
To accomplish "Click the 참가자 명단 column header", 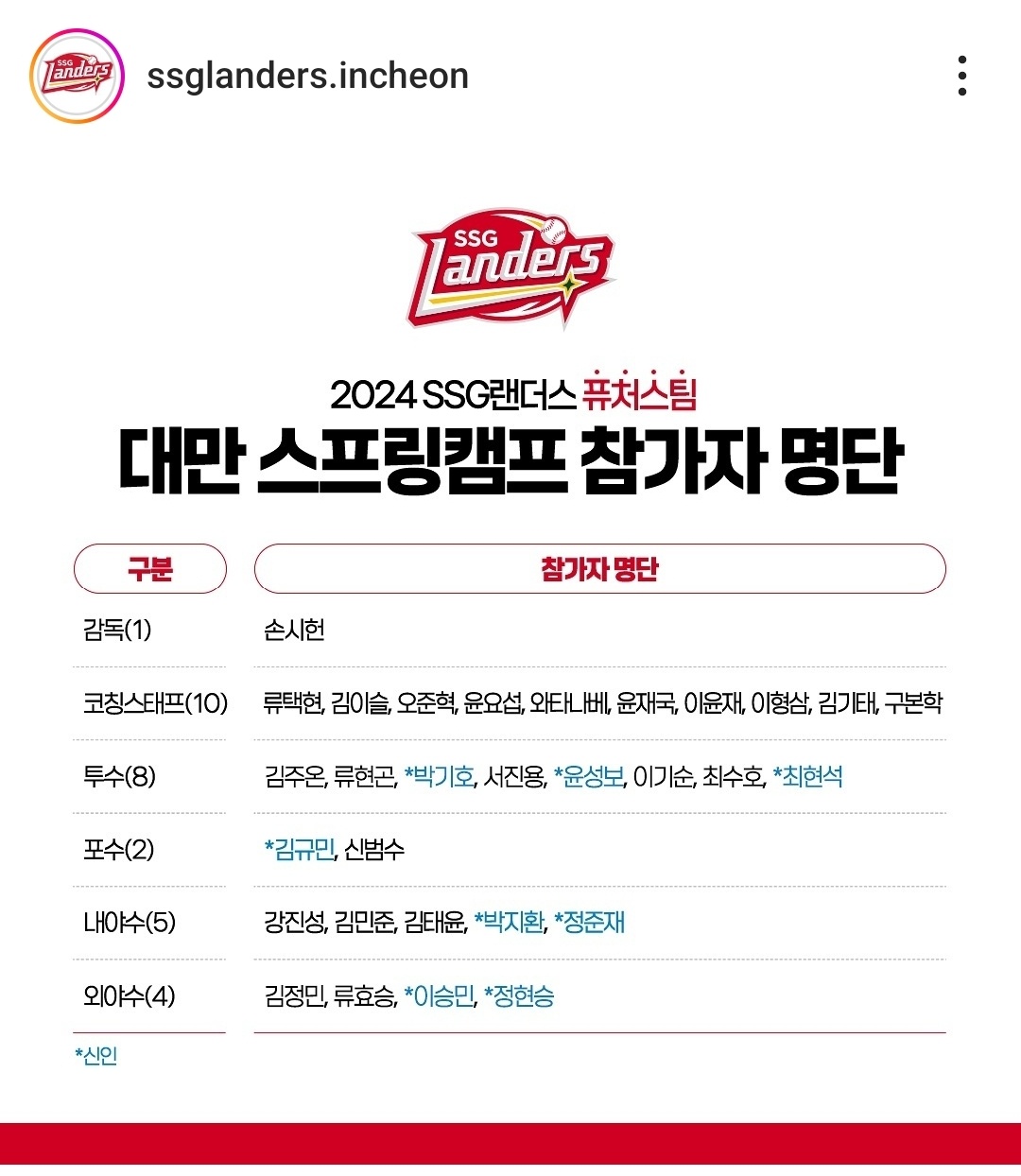I will (598, 568).
